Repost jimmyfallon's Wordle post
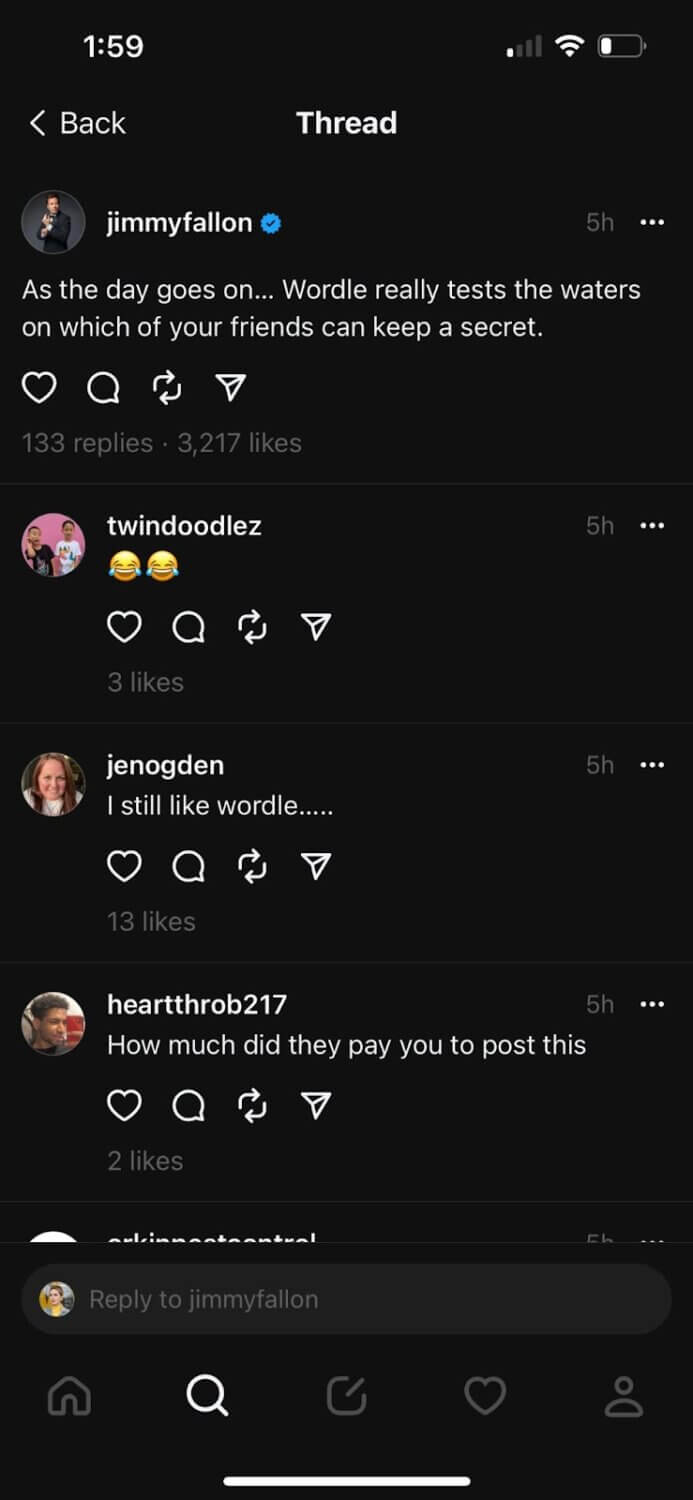This screenshot has height=1500, width=693. tap(167, 388)
